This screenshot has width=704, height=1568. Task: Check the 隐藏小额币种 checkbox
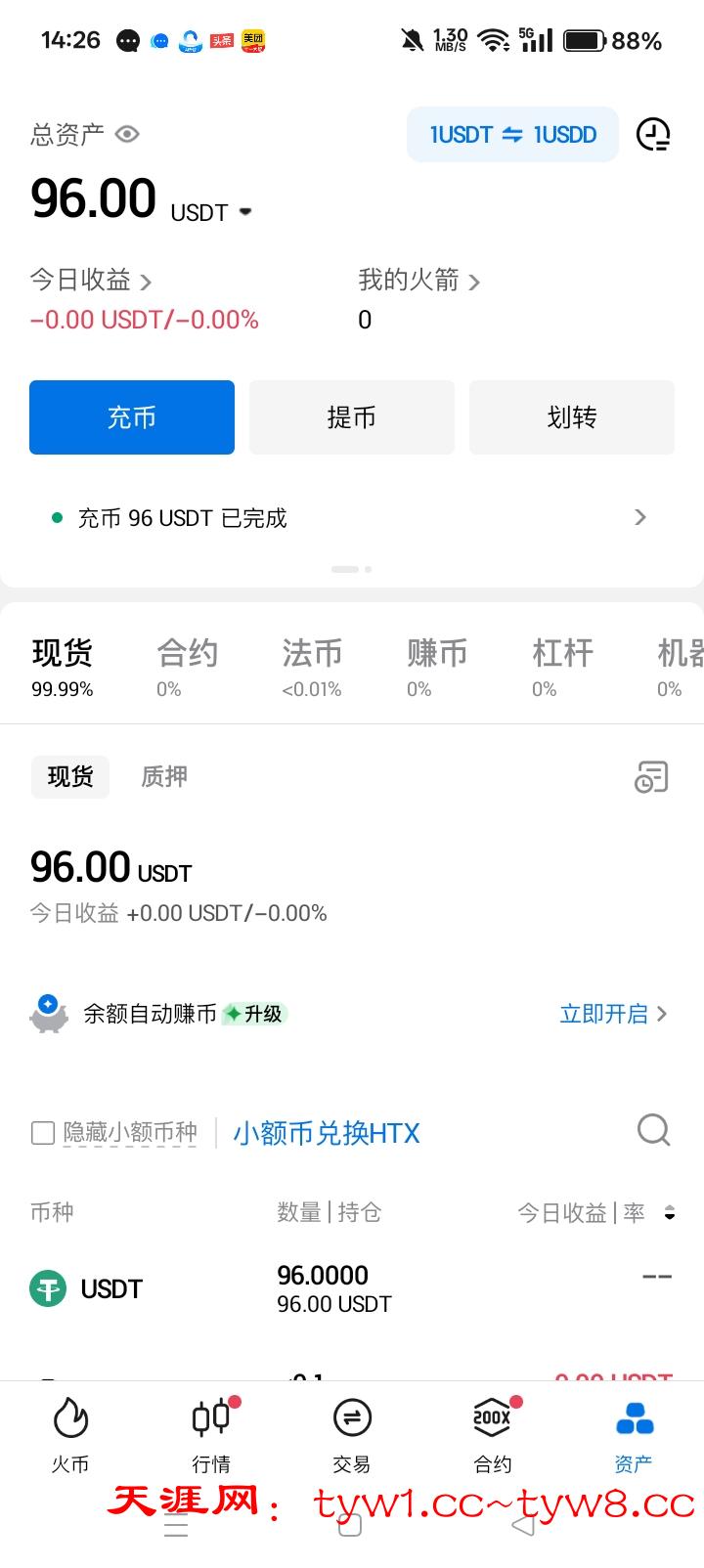point(43,1133)
